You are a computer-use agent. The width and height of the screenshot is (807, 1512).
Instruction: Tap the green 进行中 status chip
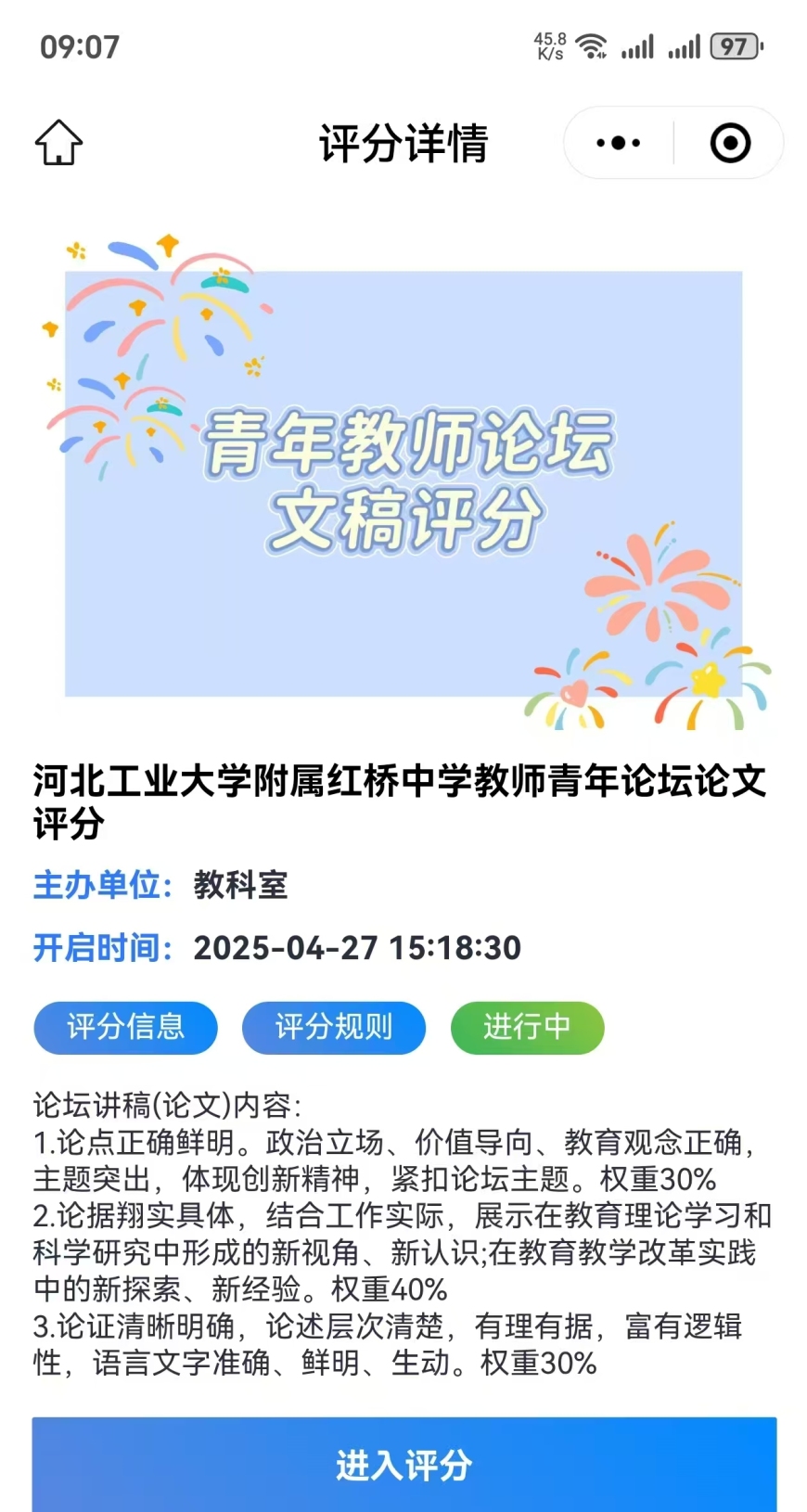click(x=527, y=1028)
